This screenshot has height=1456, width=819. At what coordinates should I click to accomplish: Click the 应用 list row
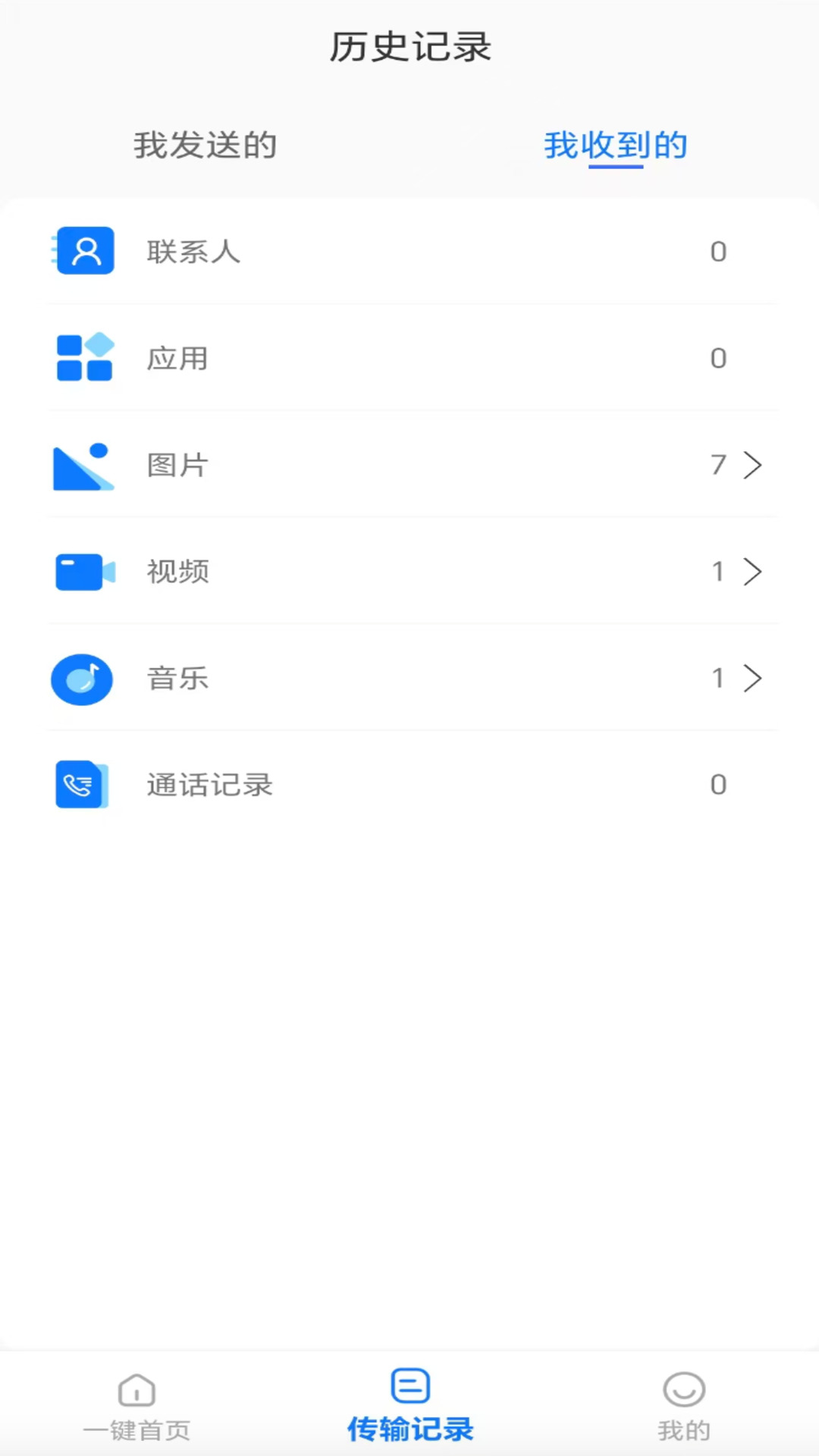[409, 358]
